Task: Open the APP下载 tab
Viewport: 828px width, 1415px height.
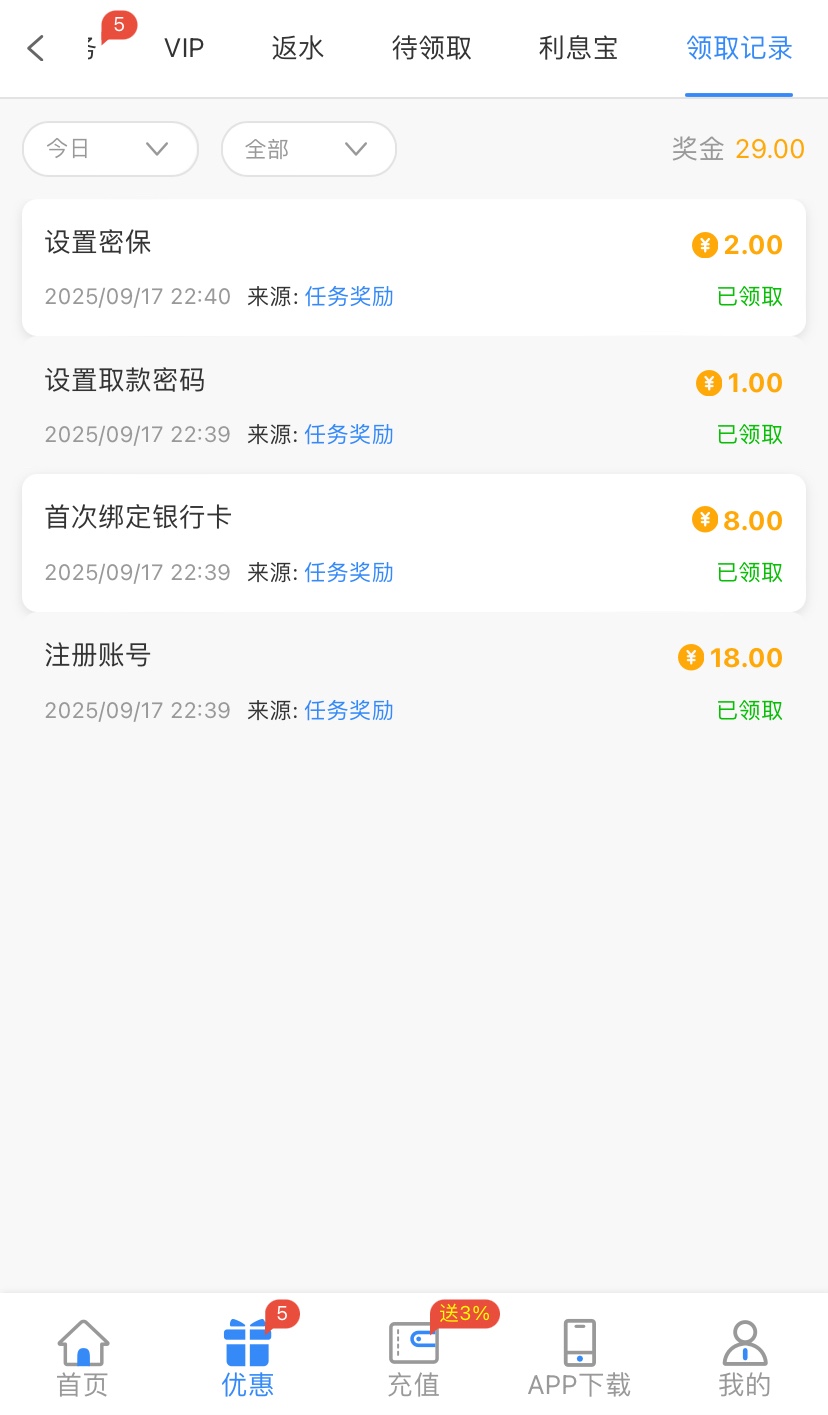Action: pos(579,1357)
